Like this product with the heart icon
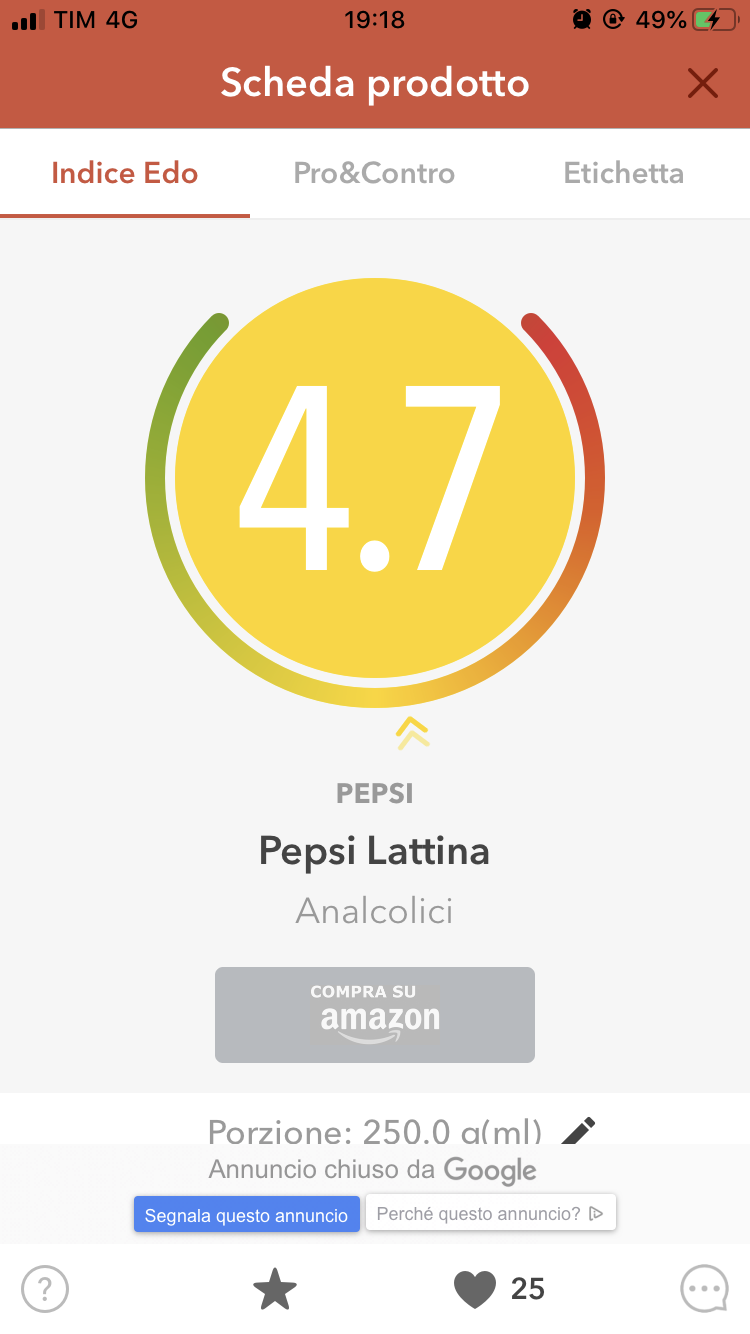The height and width of the screenshot is (1334, 750). (x=475, y=1289)
